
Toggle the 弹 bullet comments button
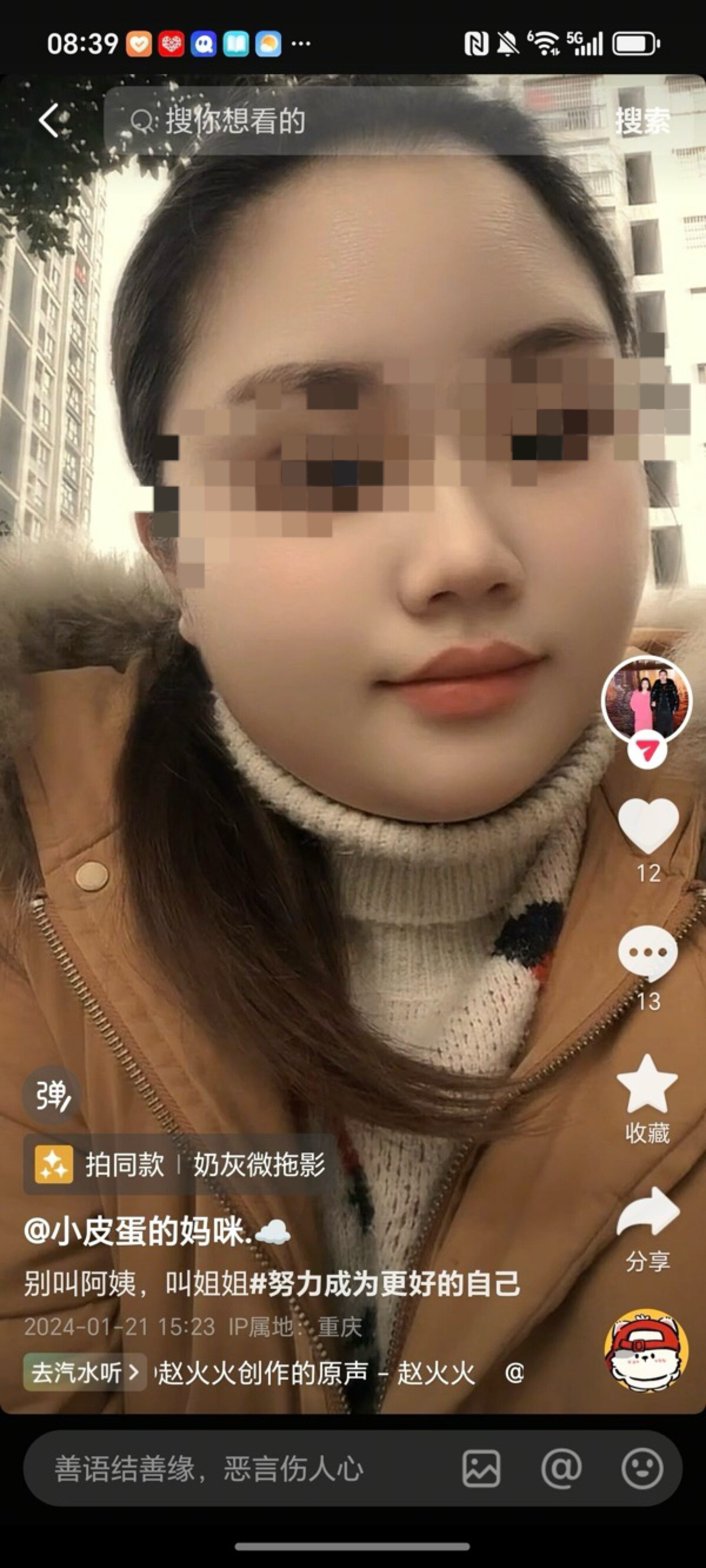coord(52,1095)
